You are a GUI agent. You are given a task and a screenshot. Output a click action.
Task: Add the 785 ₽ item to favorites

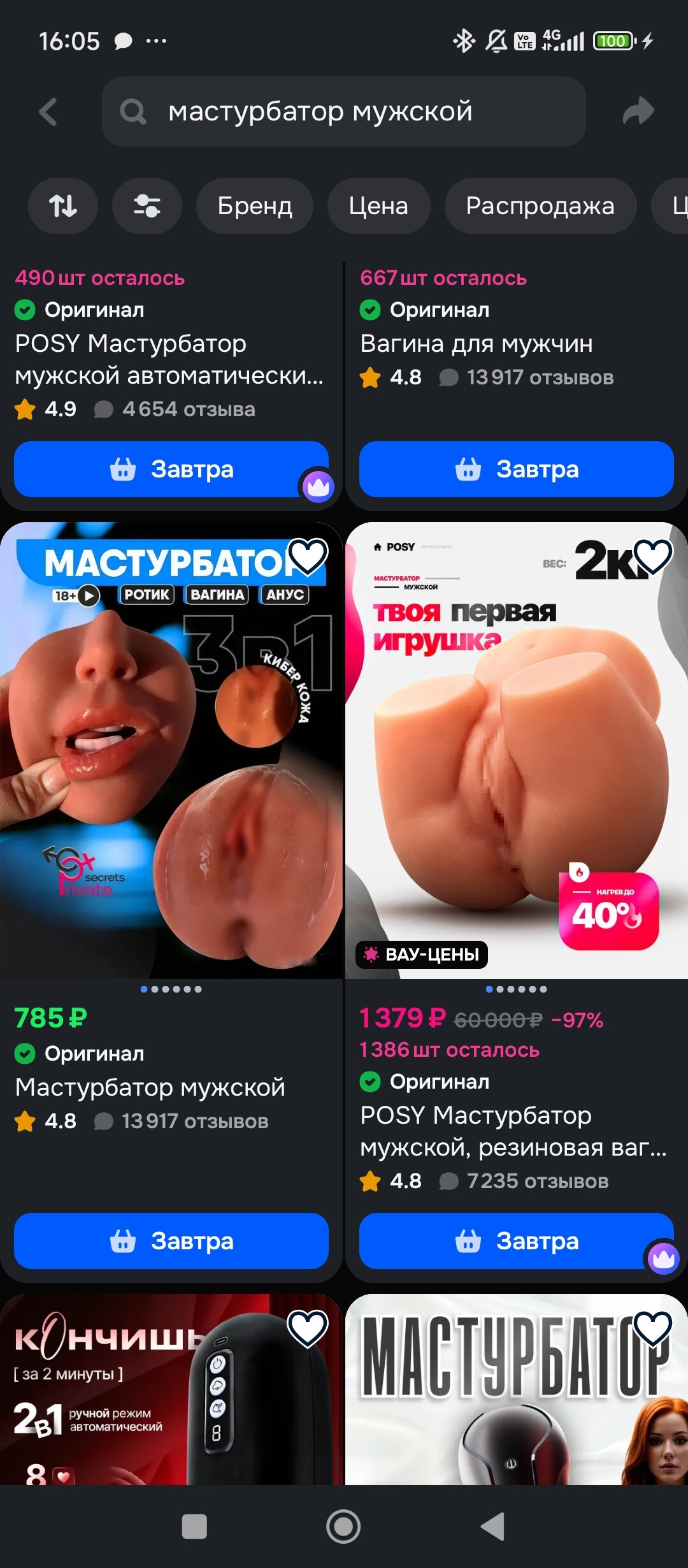(308, 556)
